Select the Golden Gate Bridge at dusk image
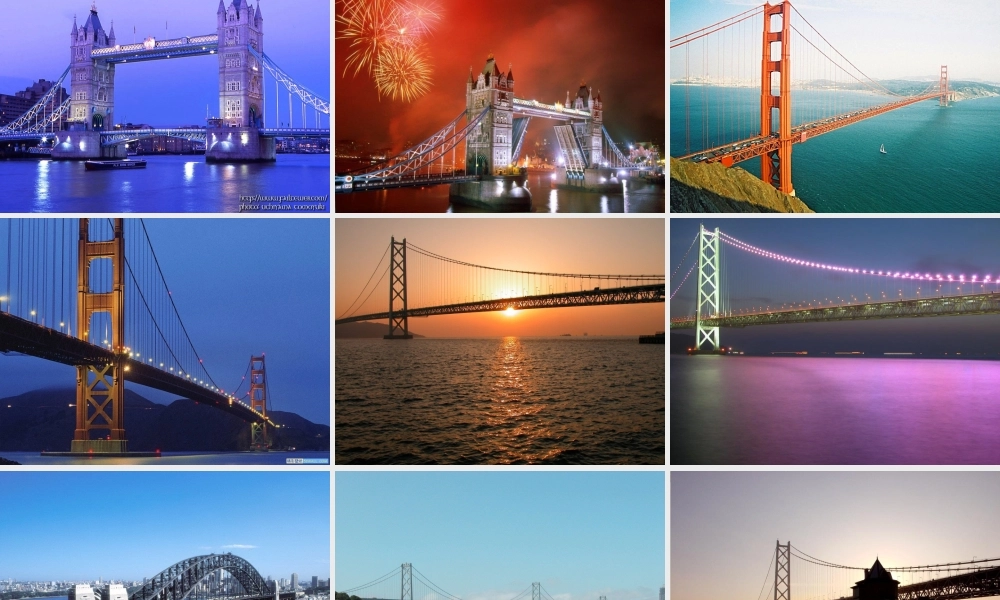The height and width of the screenshot is (600, 1000). pos(165,341)
